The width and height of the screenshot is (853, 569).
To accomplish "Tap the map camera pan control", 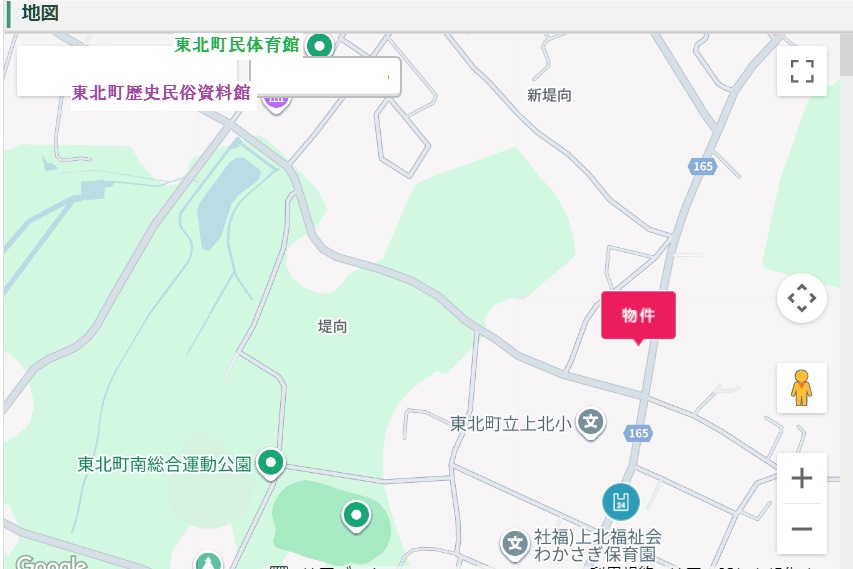I will (x=801, y=298).
